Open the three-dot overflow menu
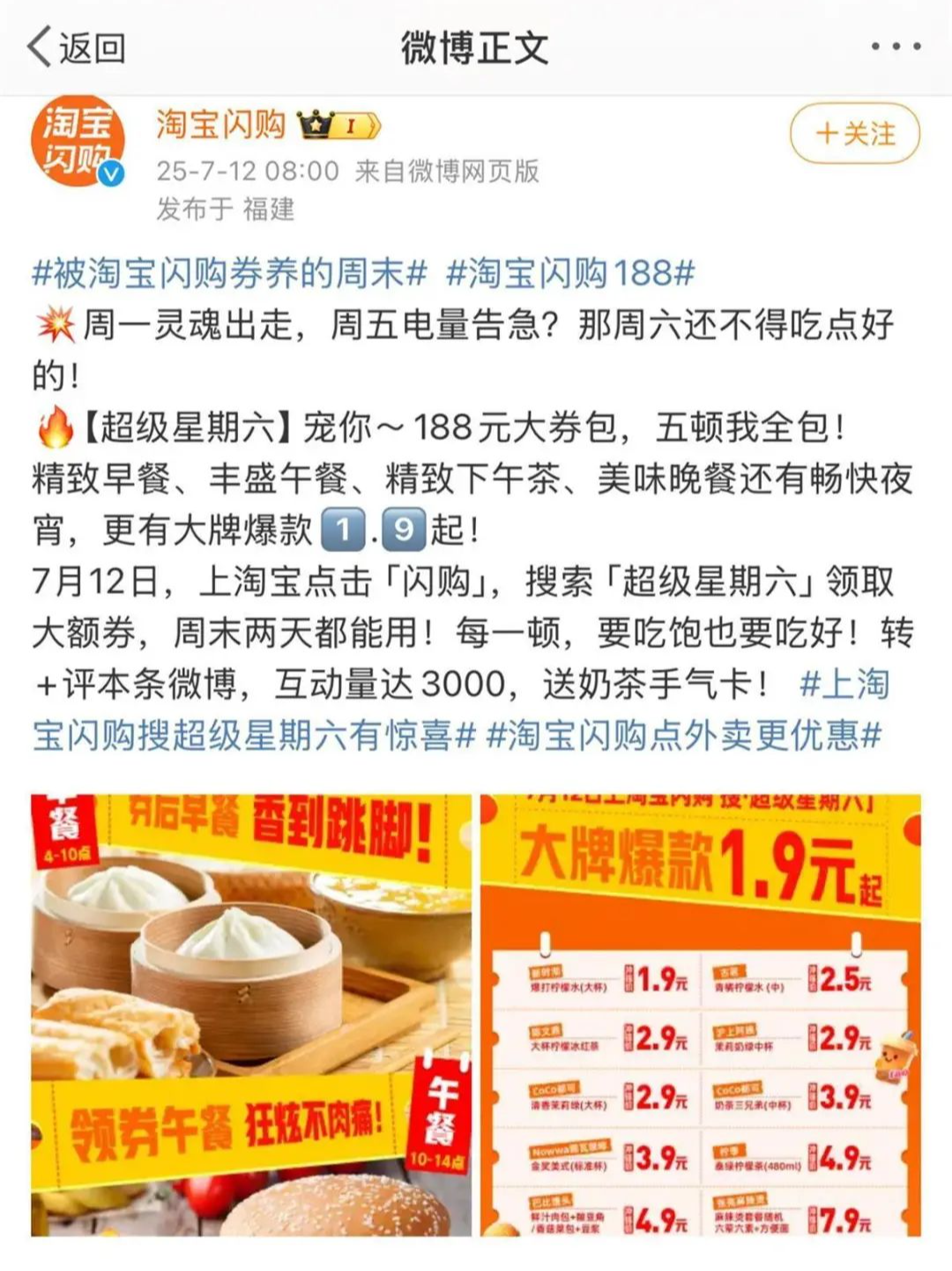Image resolution: width=952 pixels, height=1271 pixels. coord(896,47)
